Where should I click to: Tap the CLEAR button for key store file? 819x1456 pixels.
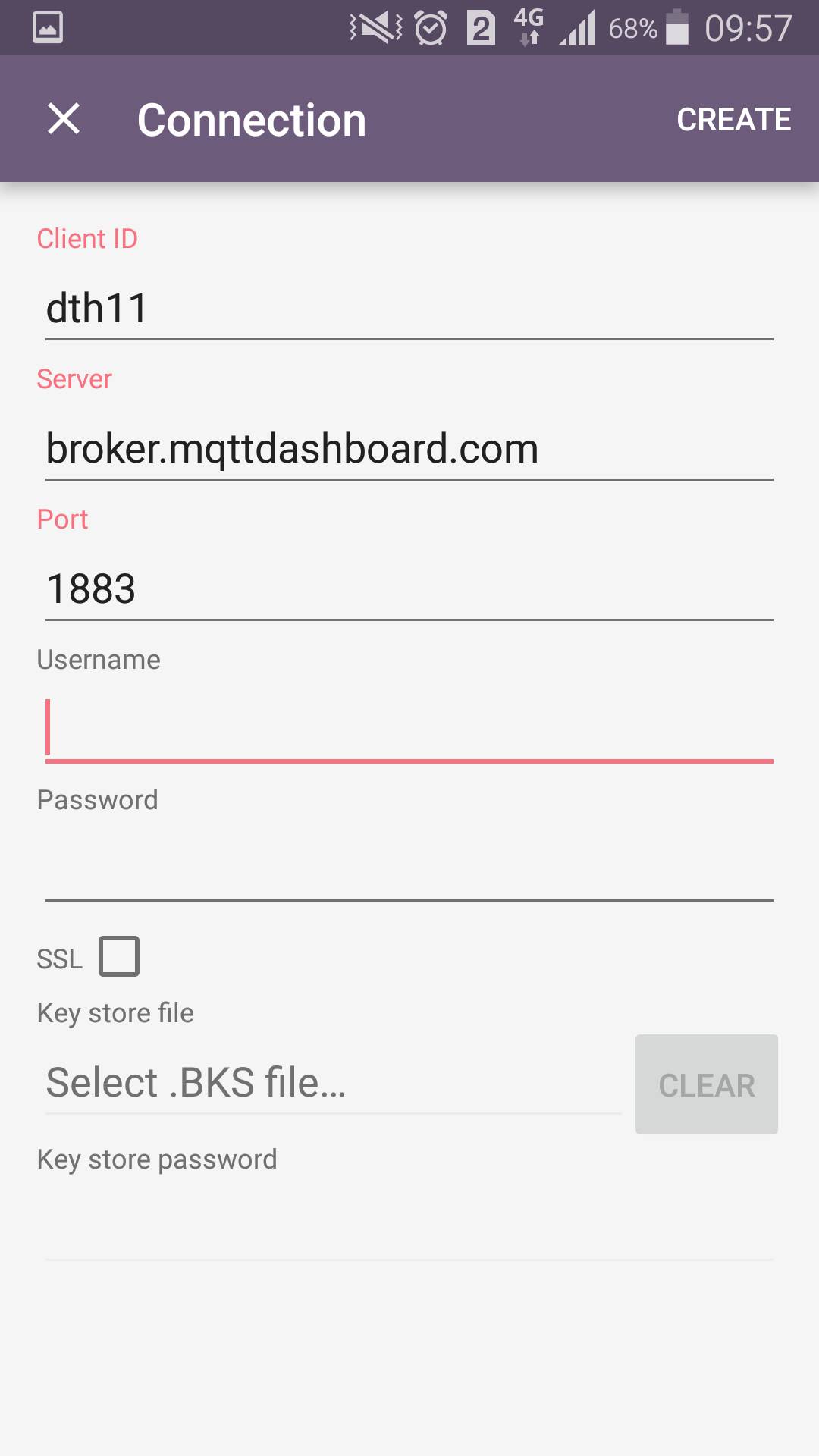(x=707, y=1084)
